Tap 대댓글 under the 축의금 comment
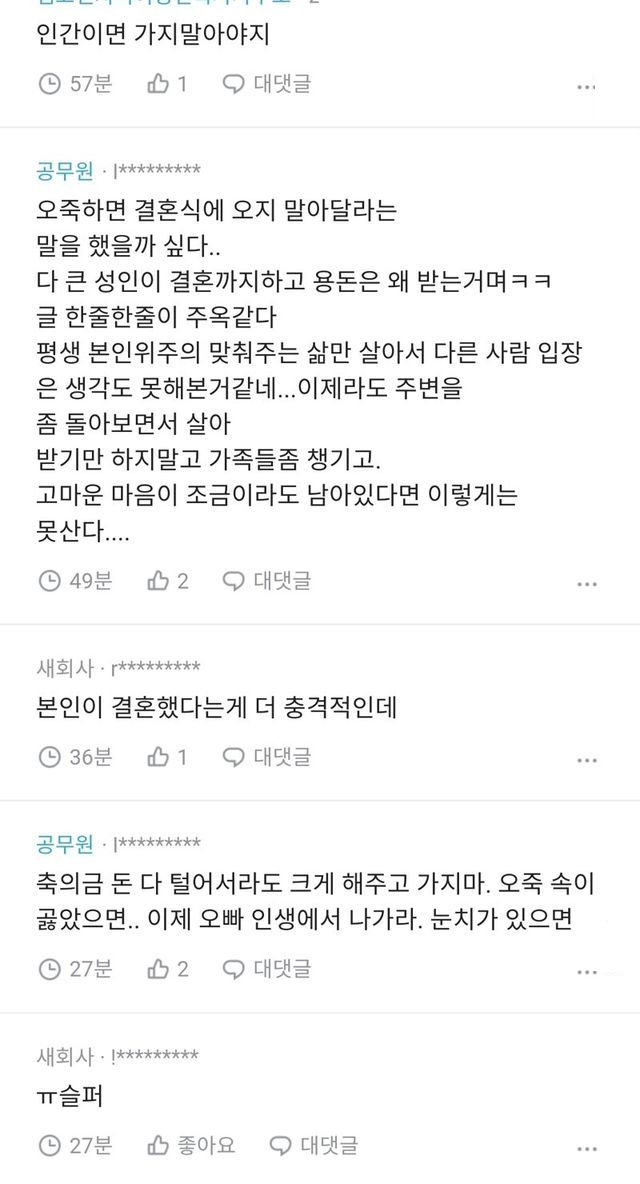This screenshot has width=640, height=1184. [x=267, y=968]
